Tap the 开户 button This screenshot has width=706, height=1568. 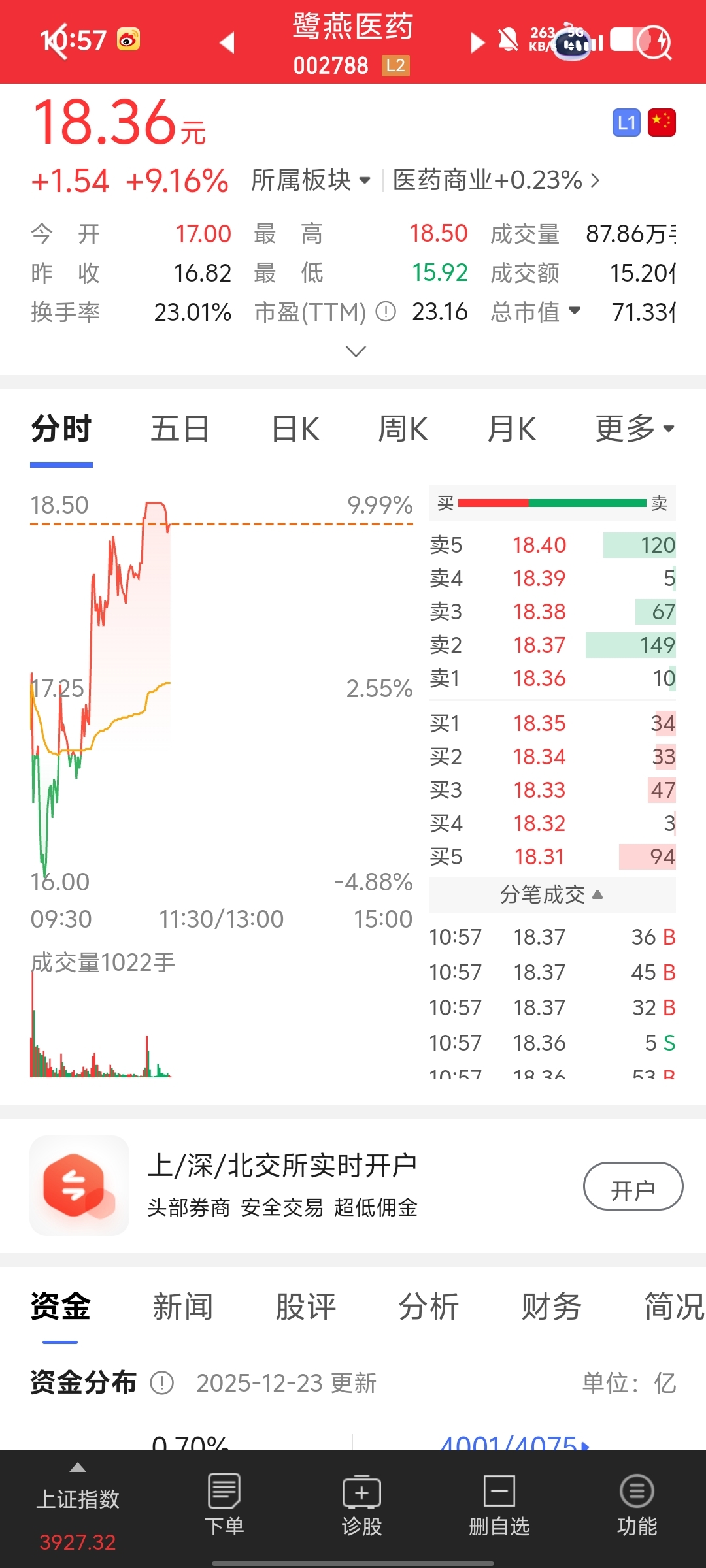point(633,1186)
